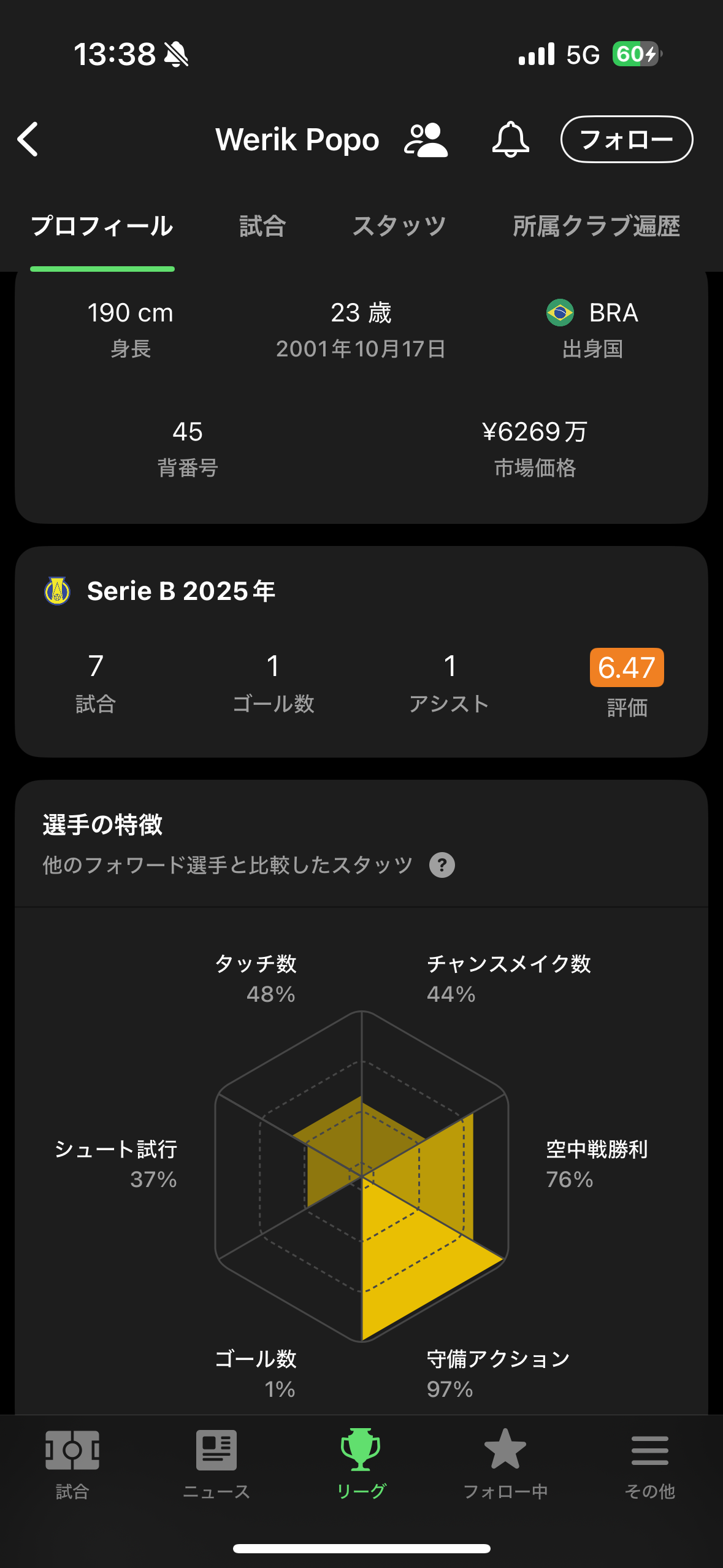This screenshot has width=723, height=1568.
Task: Open the Serie B 2025年 season card
Action: click(x=361, y=651)
